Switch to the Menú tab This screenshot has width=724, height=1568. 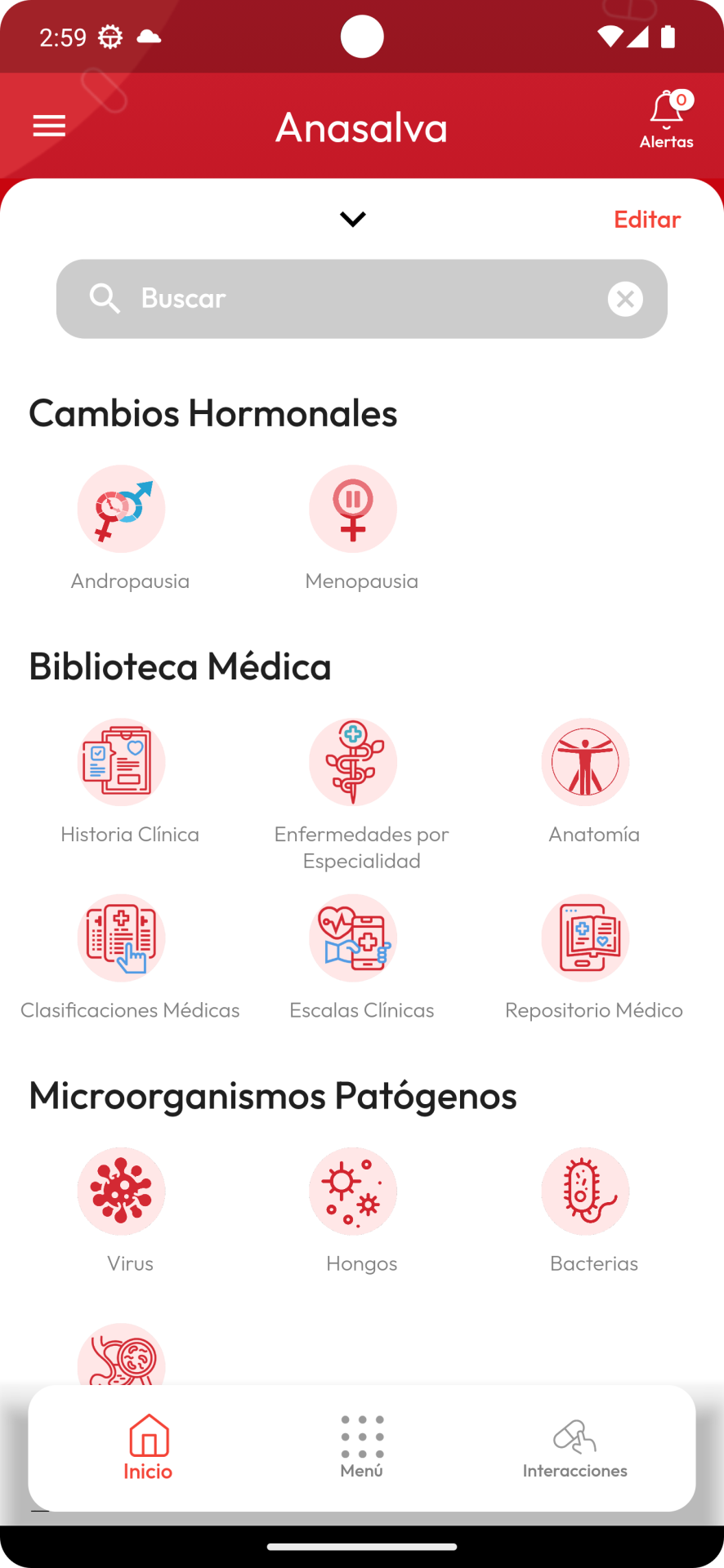pos(362,1447)
